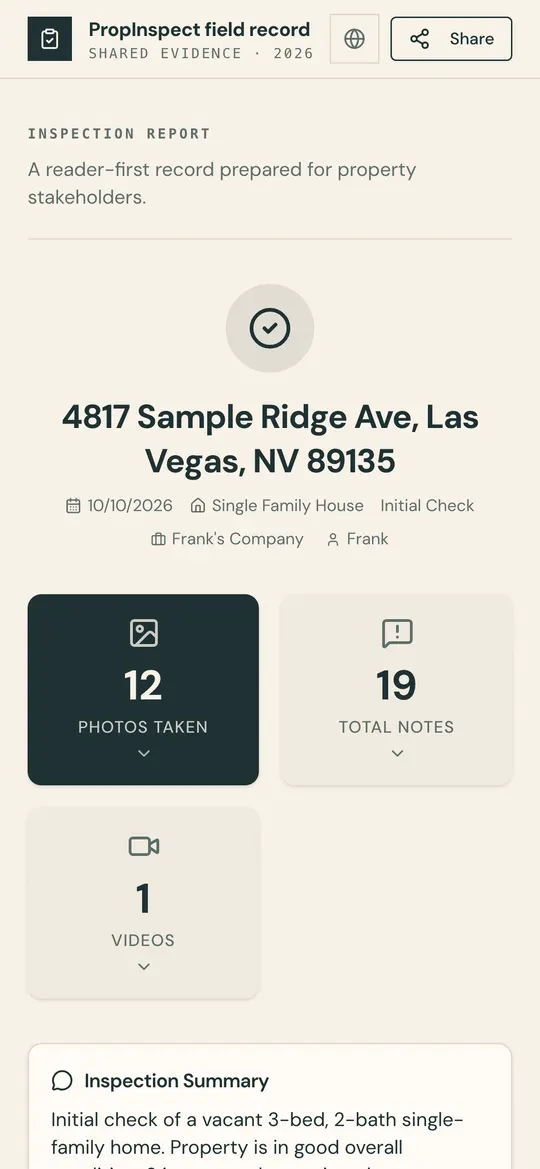Expand the 12 Photos Taken card
The image size is (540, 1169).
(x=143, y=690)
